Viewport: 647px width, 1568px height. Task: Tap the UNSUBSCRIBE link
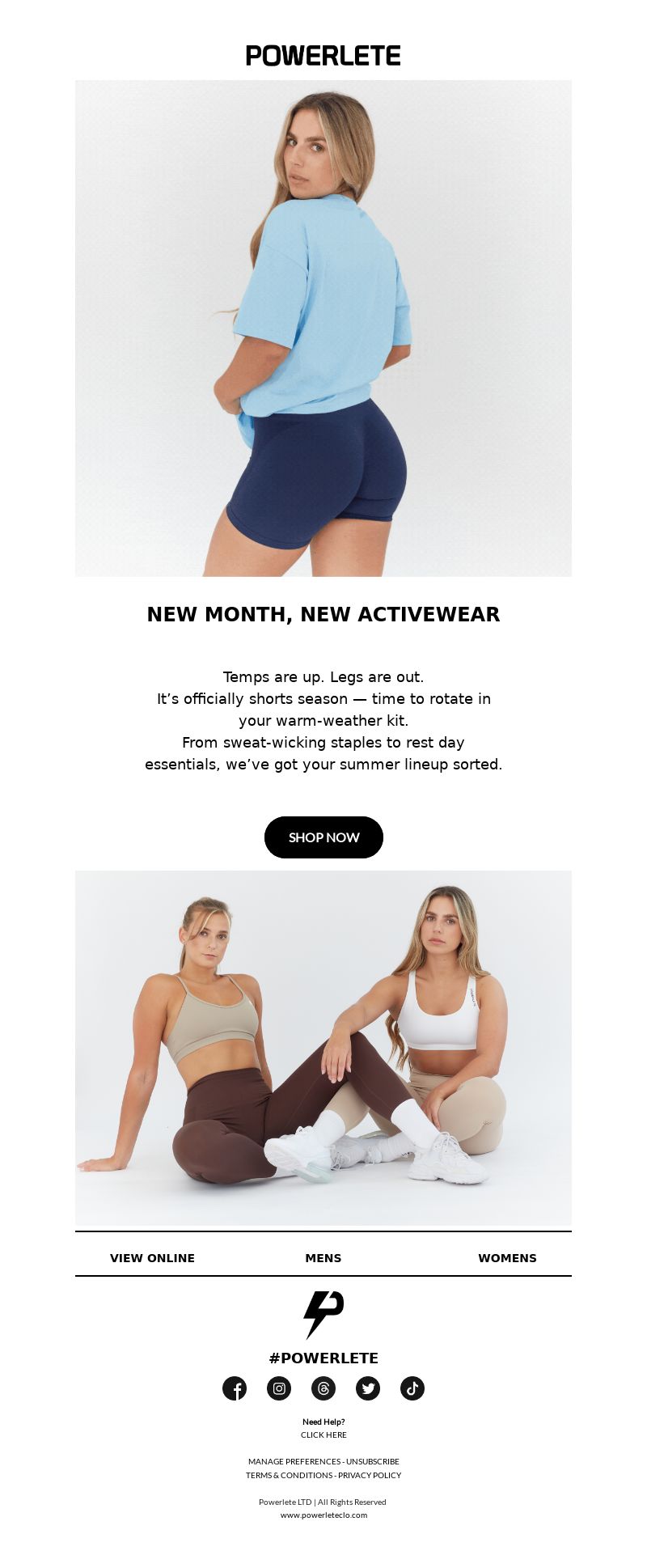(x=373, y=1461)
